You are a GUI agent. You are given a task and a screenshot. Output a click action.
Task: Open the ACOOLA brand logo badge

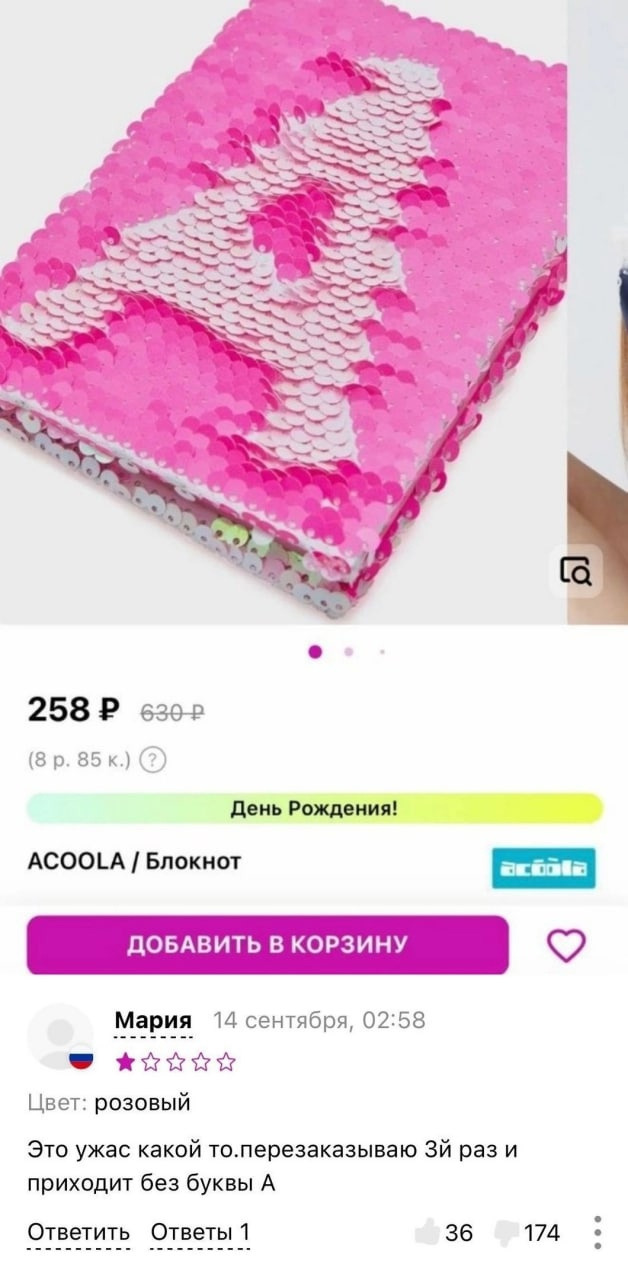(544, 867)
